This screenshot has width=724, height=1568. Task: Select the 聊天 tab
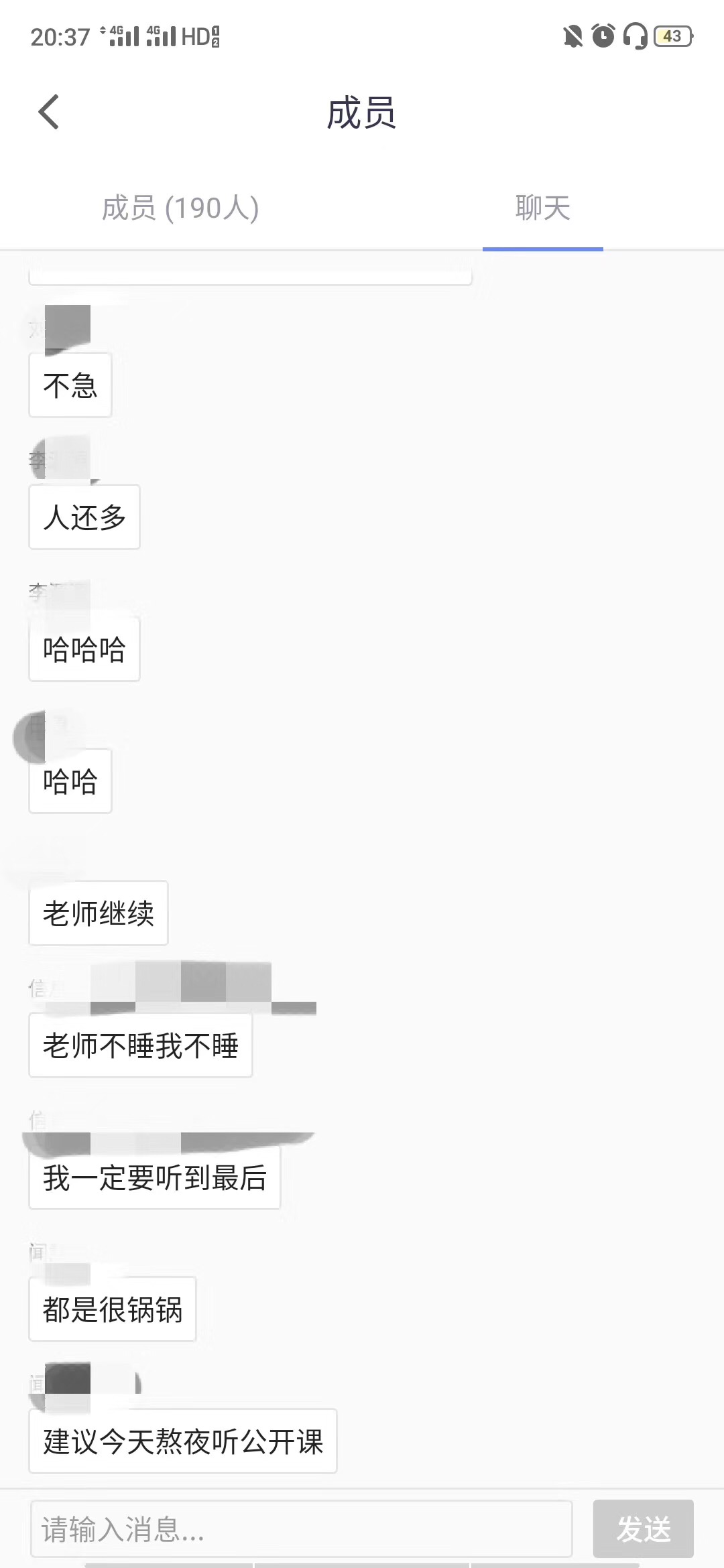click(x=542, y=208)
